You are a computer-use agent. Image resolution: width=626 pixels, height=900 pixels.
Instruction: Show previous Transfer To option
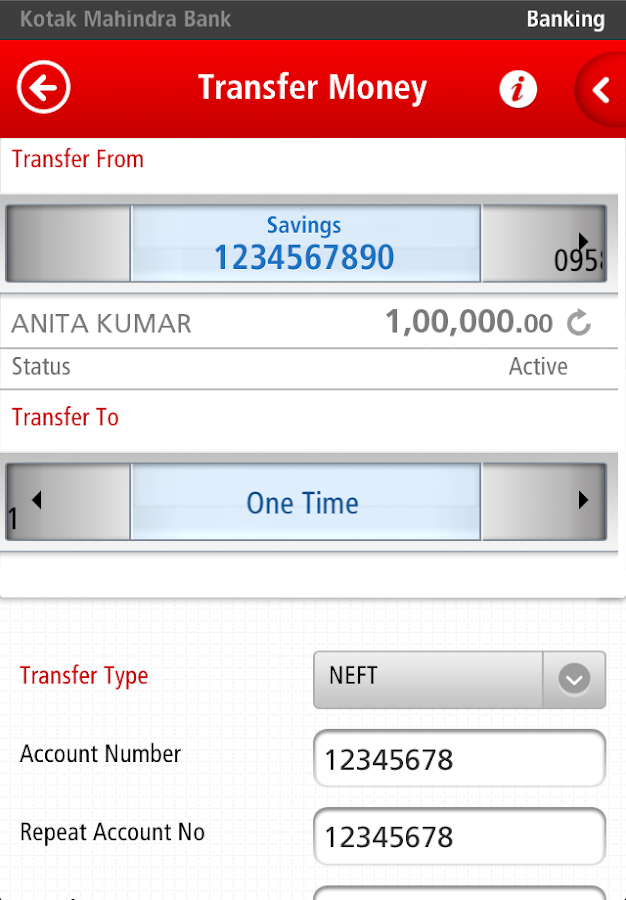click(x=37, y=500)
